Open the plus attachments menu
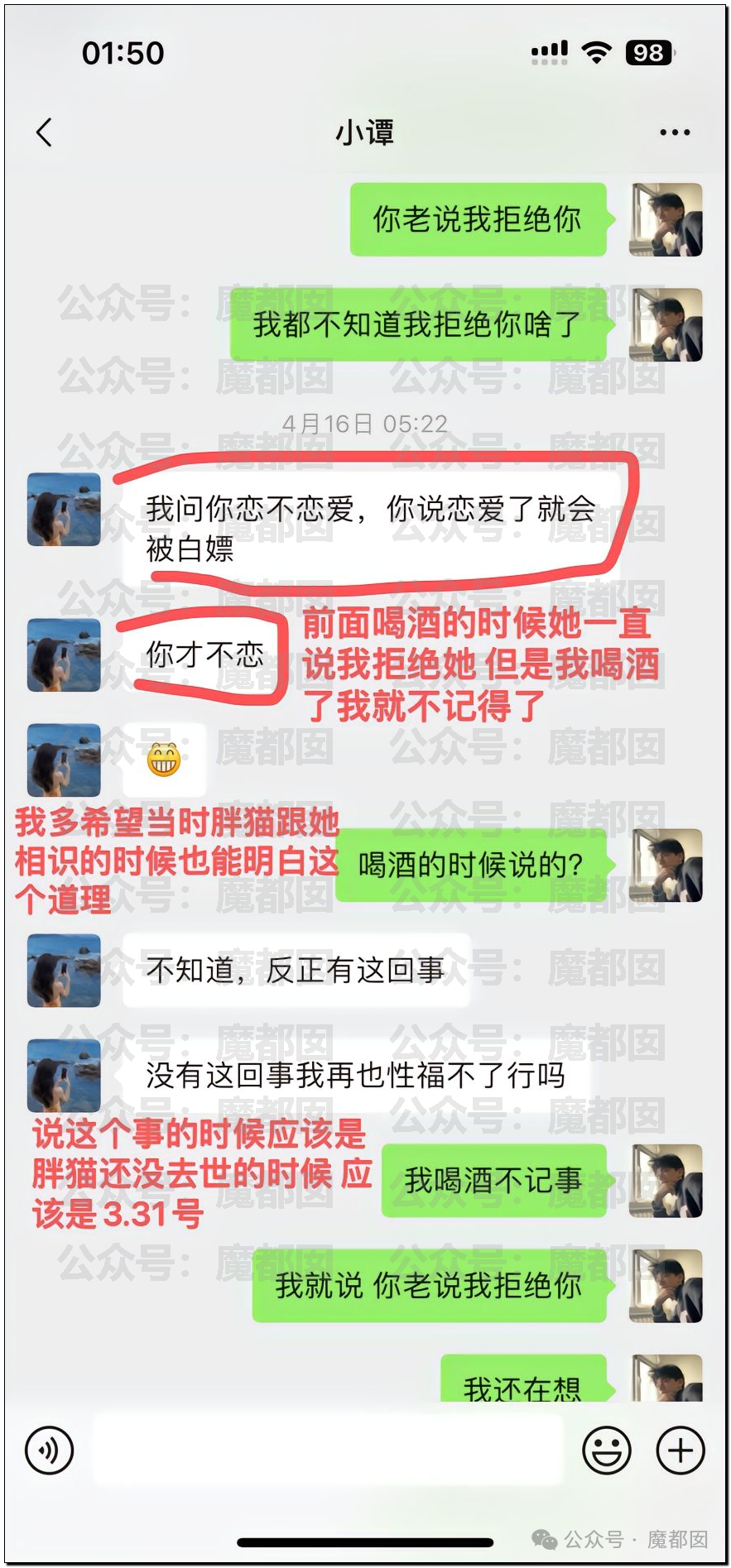 (x=680, y=1450)
